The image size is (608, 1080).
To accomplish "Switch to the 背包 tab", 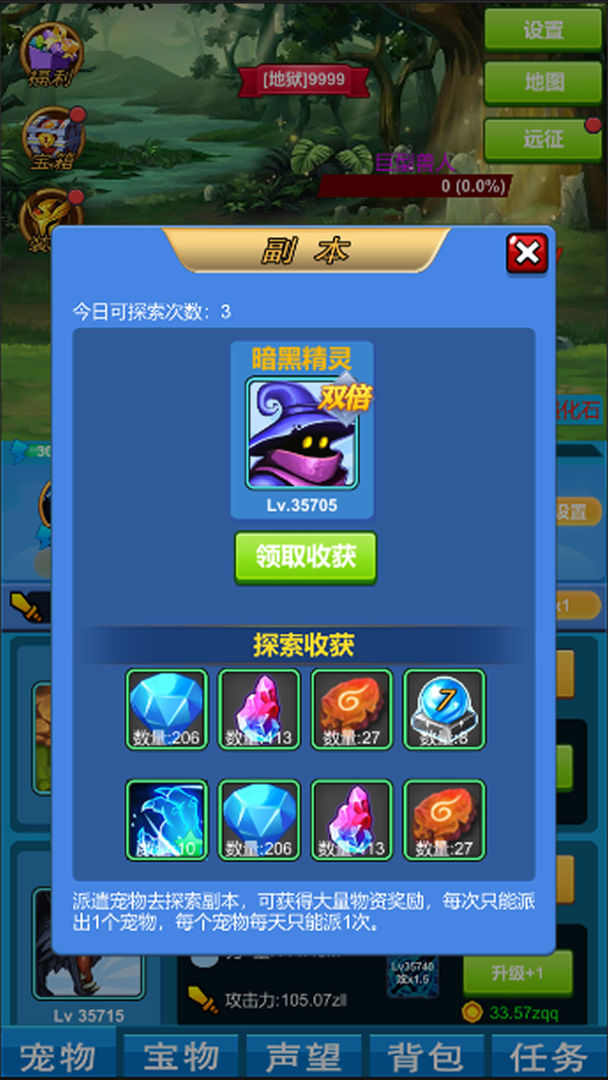I will 425,1056.
